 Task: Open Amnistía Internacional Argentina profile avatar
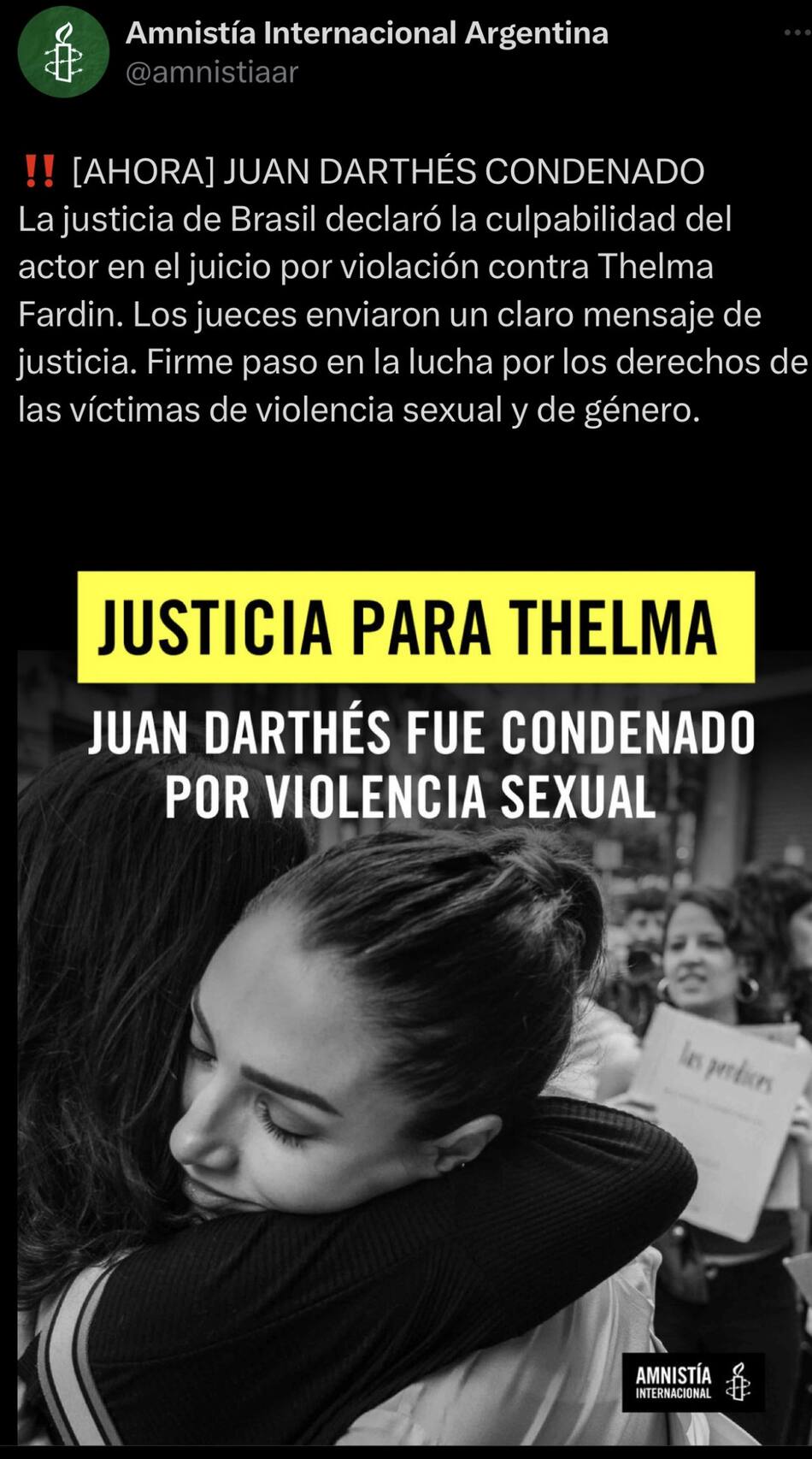point(63,53)
